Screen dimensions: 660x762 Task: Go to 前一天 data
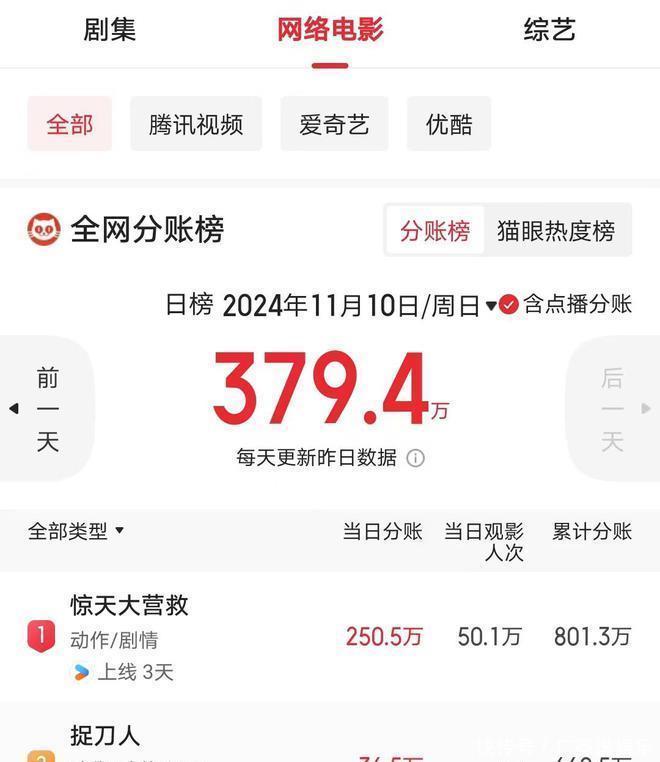click(47, 408)
